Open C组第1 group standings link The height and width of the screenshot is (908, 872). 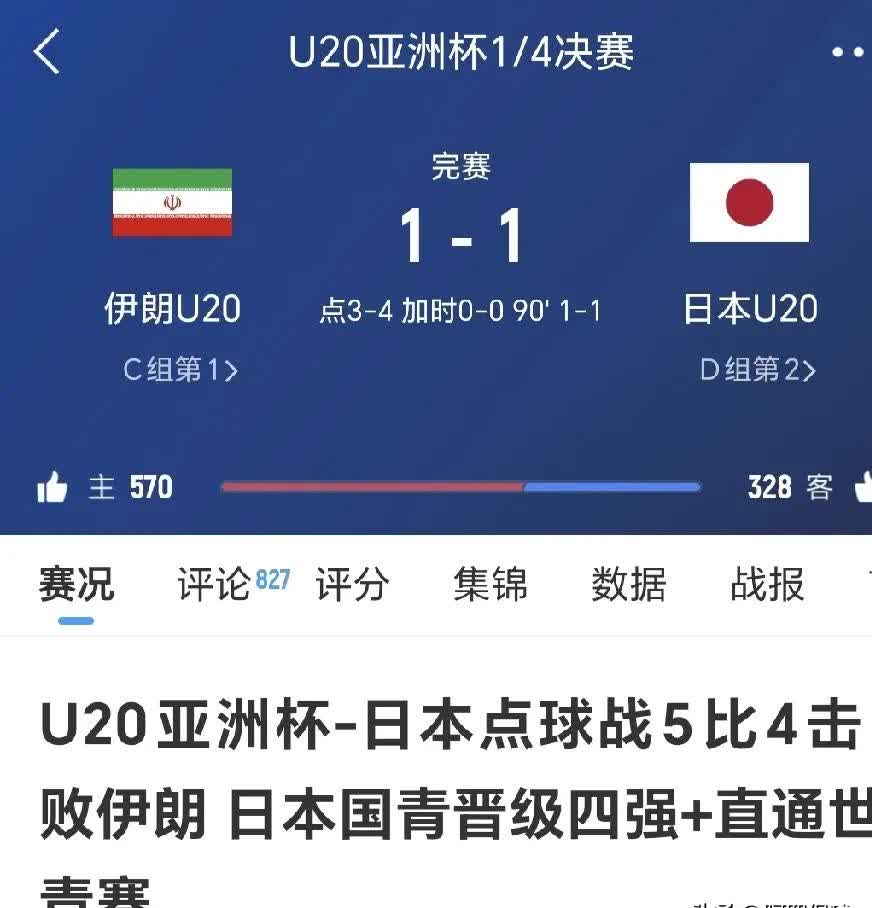click(180, 370)
